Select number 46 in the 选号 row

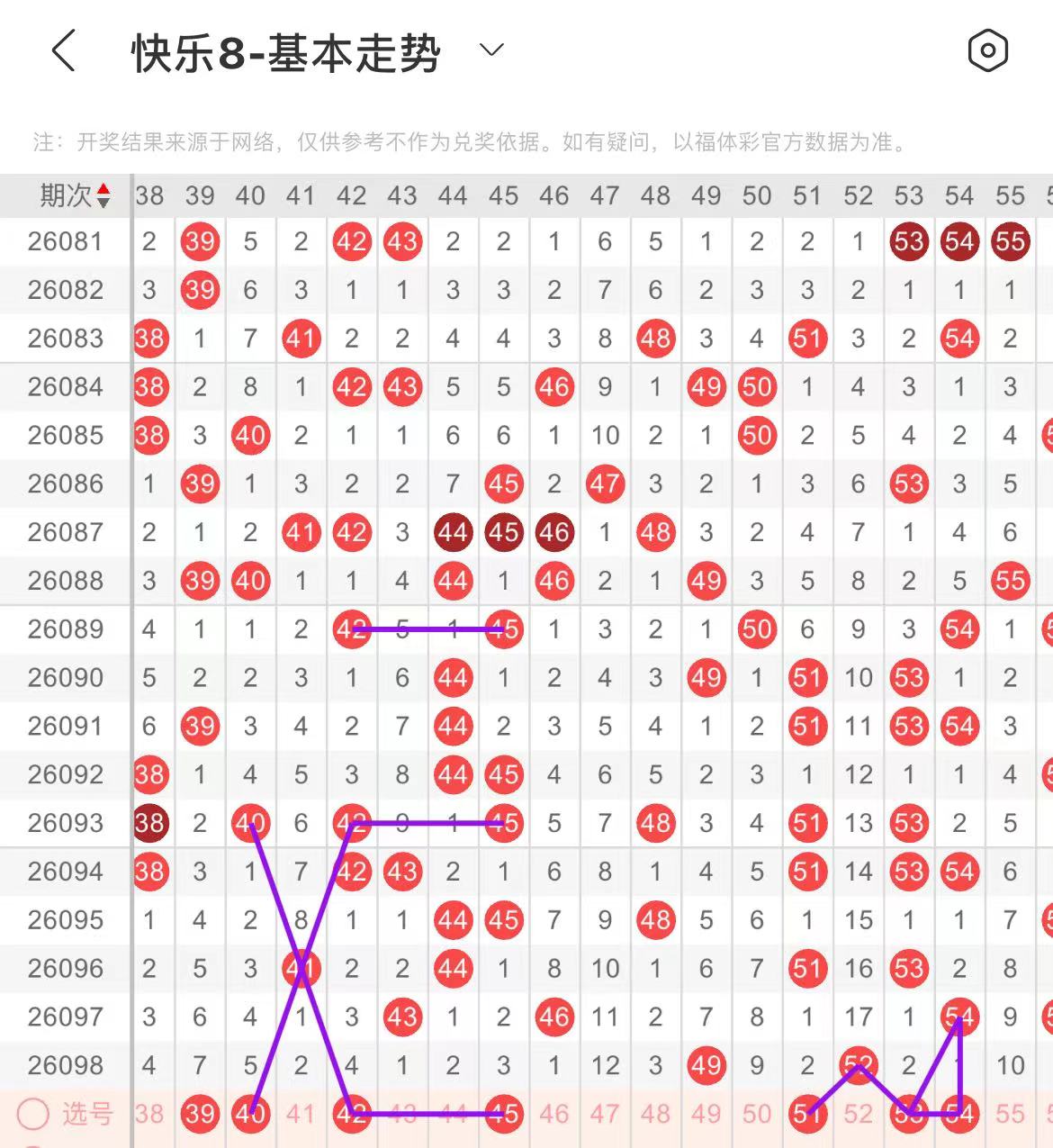(x=554, y=1114)
